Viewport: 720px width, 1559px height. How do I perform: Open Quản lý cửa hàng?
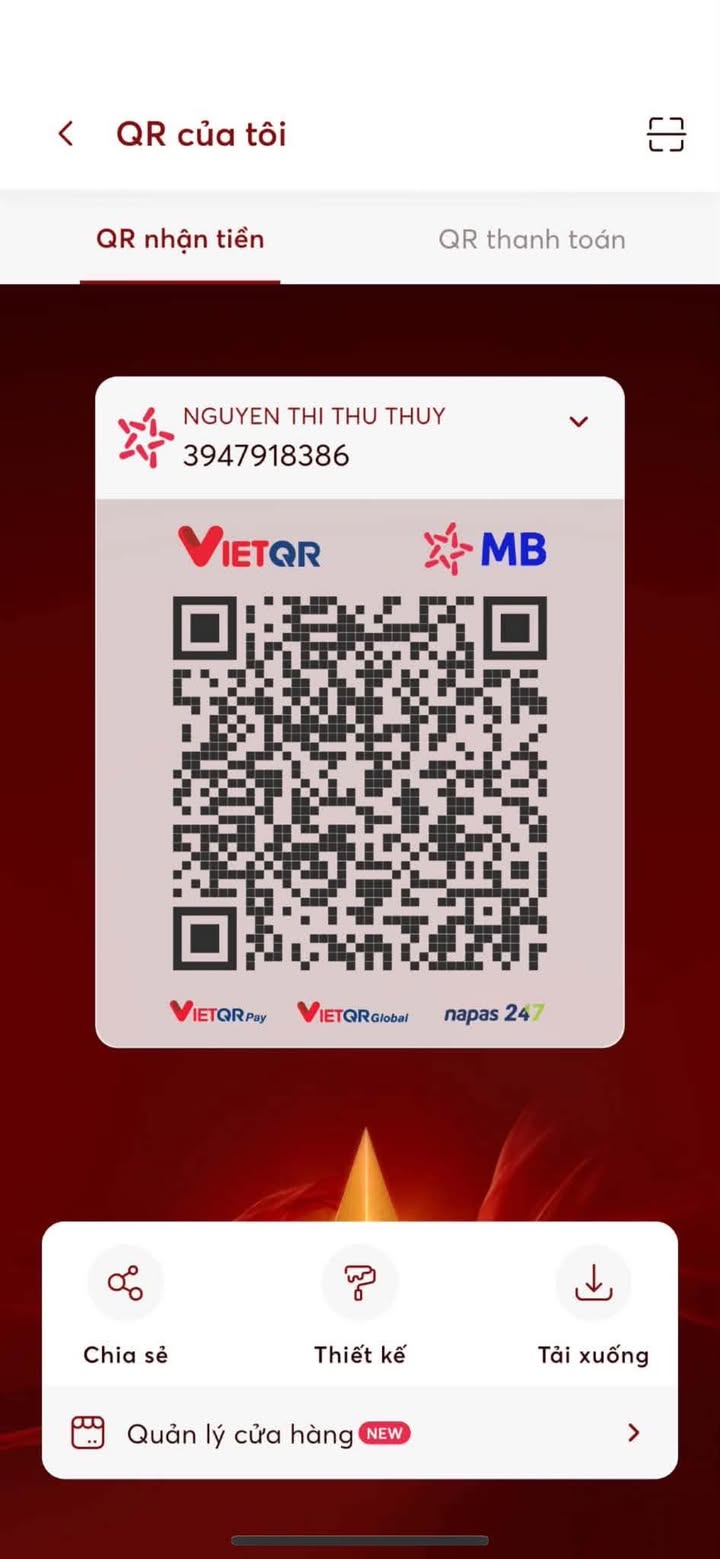360,1433
